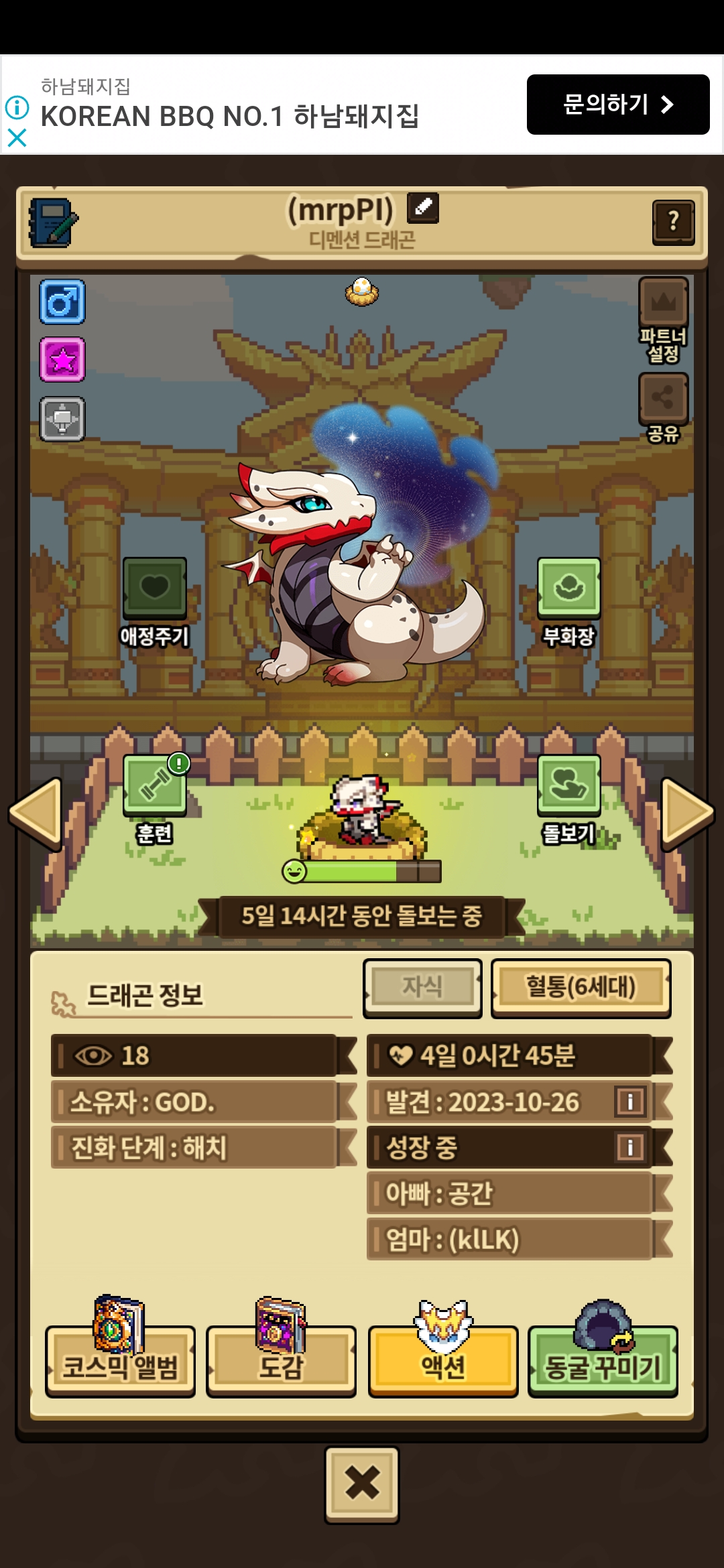Start 훈련 training

154,785
